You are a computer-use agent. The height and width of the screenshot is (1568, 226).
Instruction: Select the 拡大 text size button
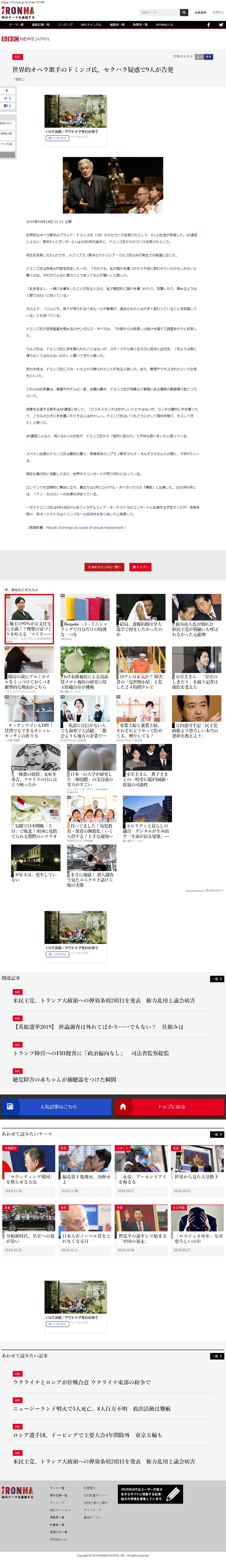click(199, 57)
